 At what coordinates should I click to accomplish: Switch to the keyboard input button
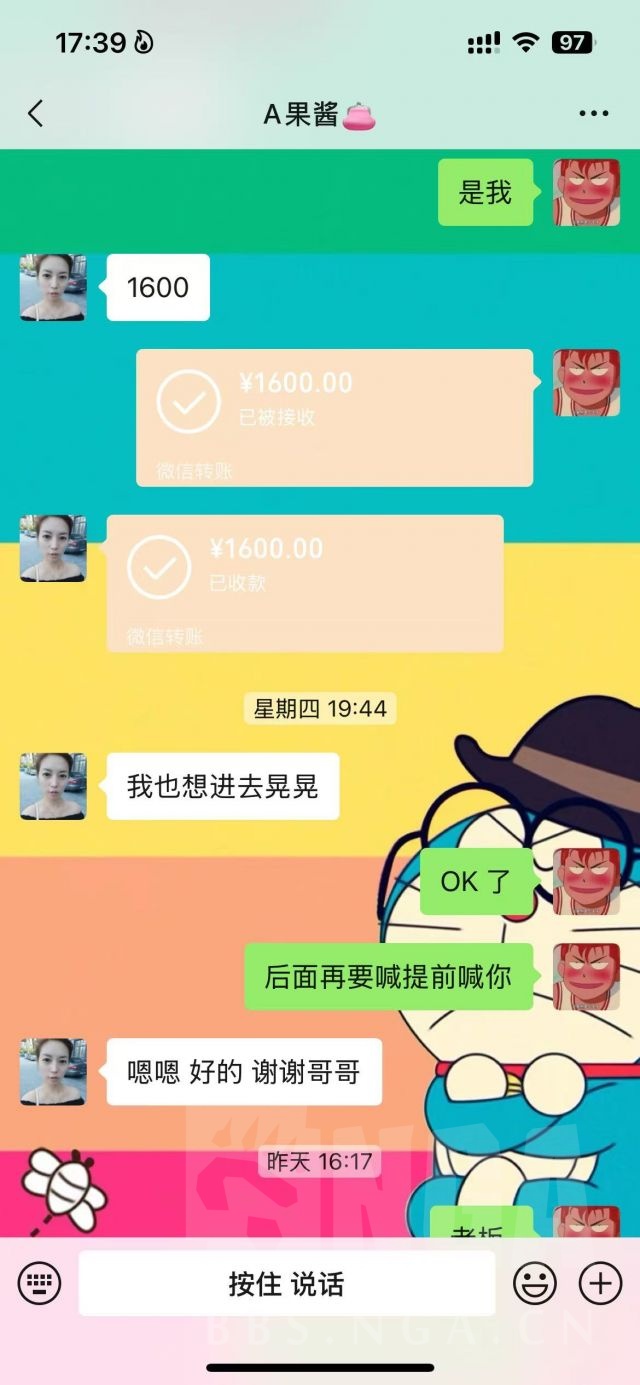point(39,1283)
